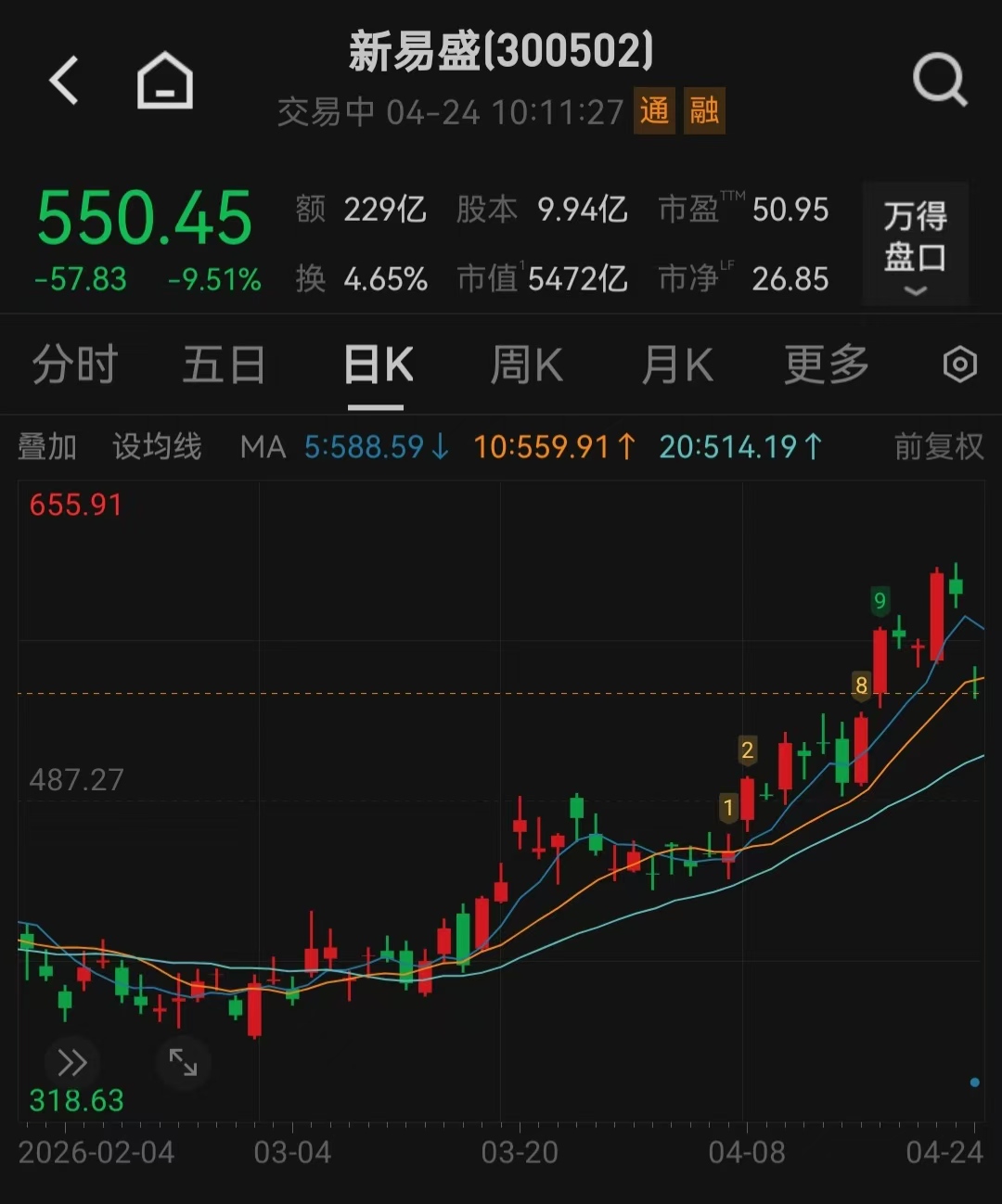Go back to the previous screen
Screen dimensions: 1002x1204
(x=64, y=81)
